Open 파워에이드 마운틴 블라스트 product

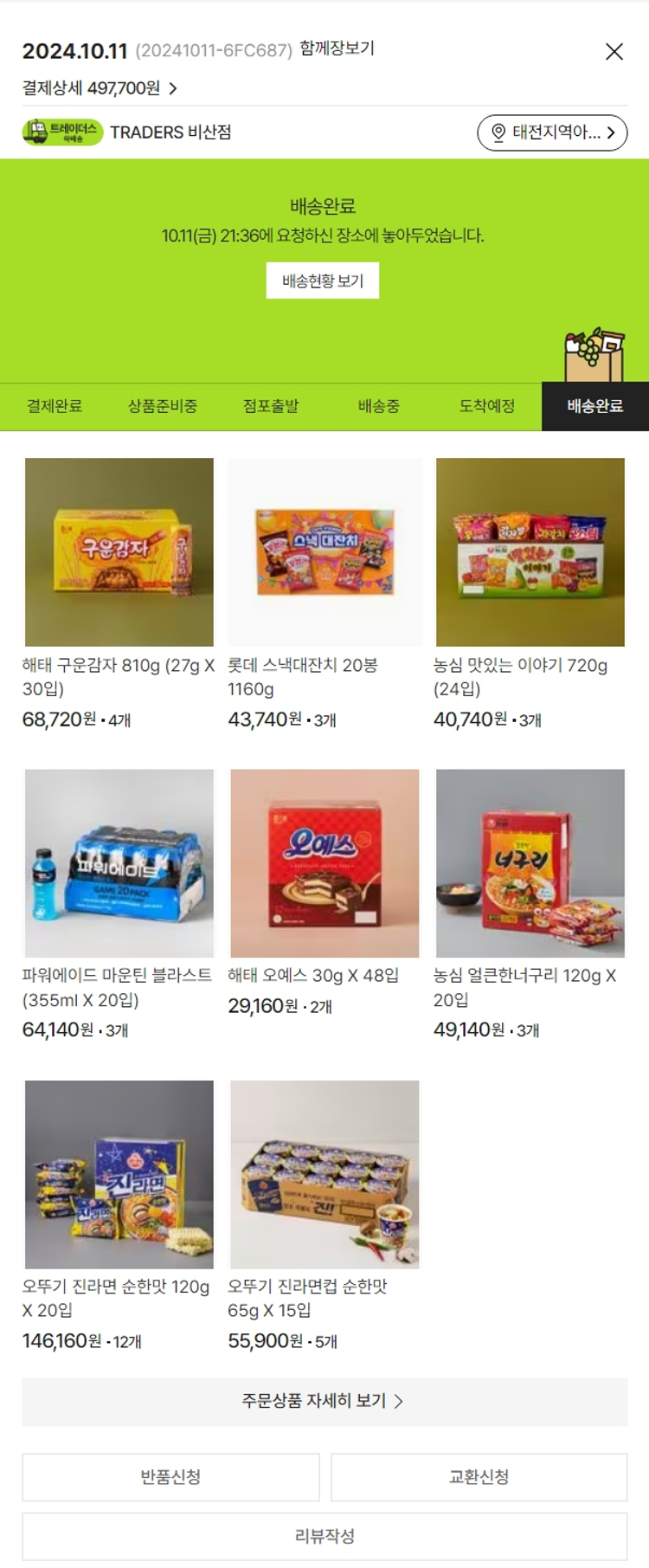tap(119, 863)
